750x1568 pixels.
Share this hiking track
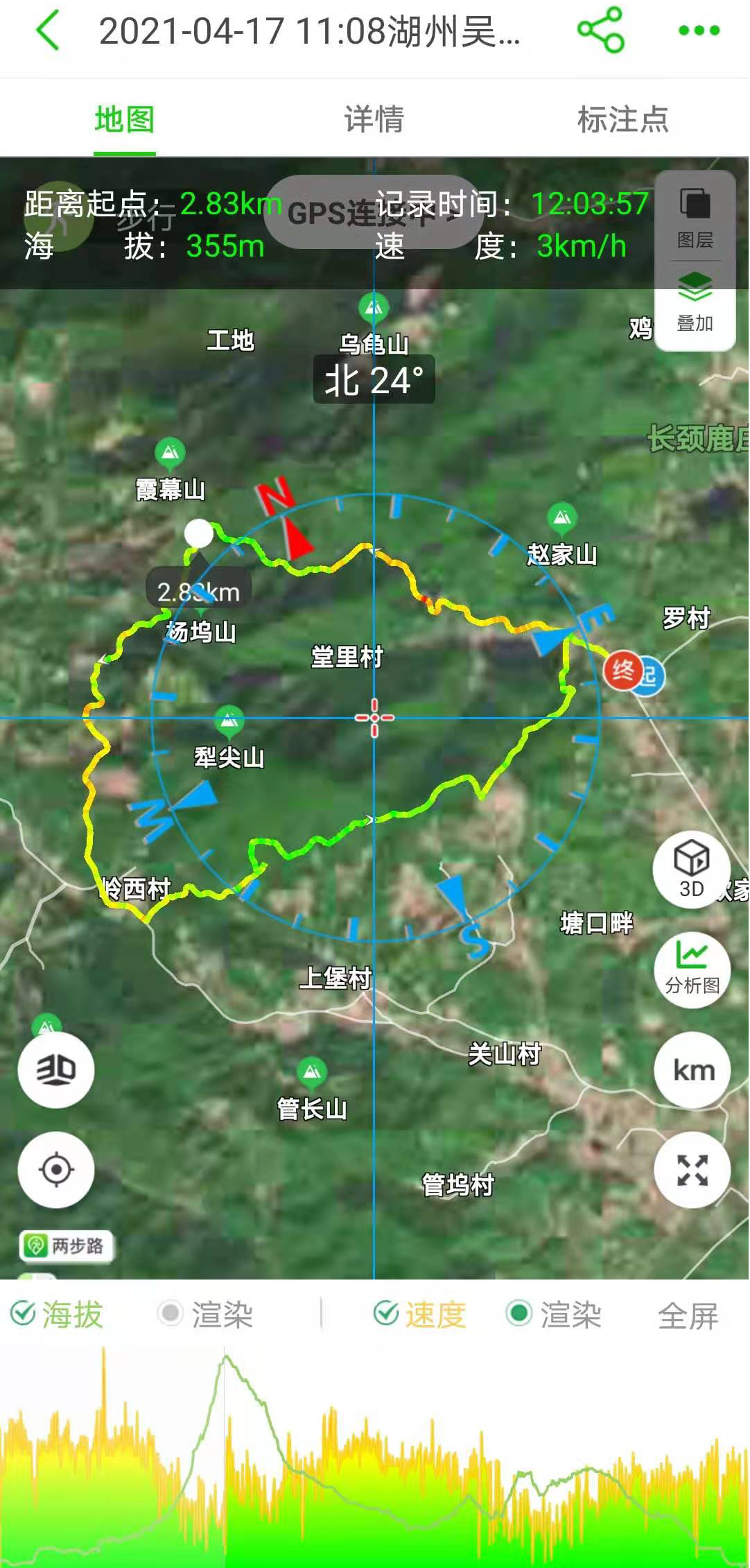(600, 31)
